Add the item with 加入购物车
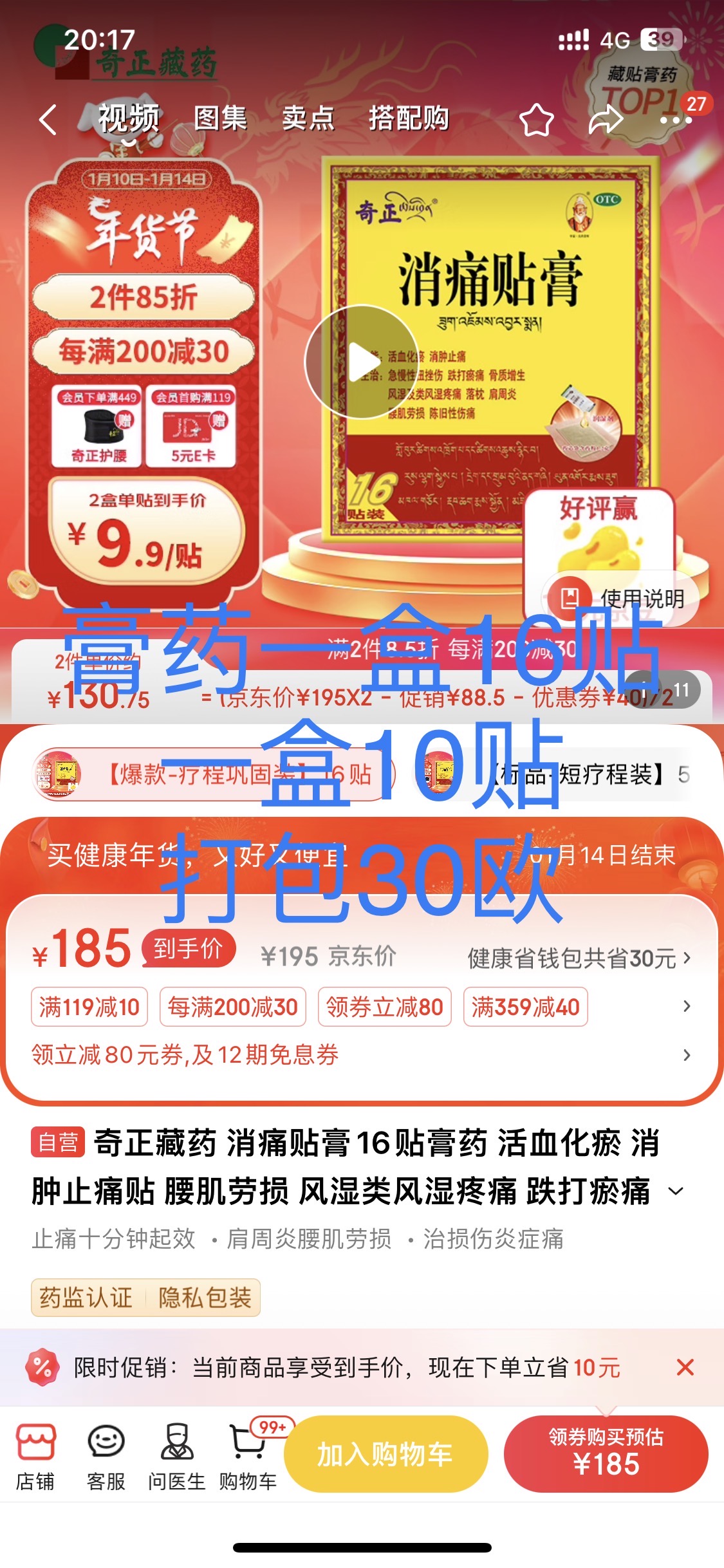Viewport: 724px width, 1568px height. (x=385, y=1454)
